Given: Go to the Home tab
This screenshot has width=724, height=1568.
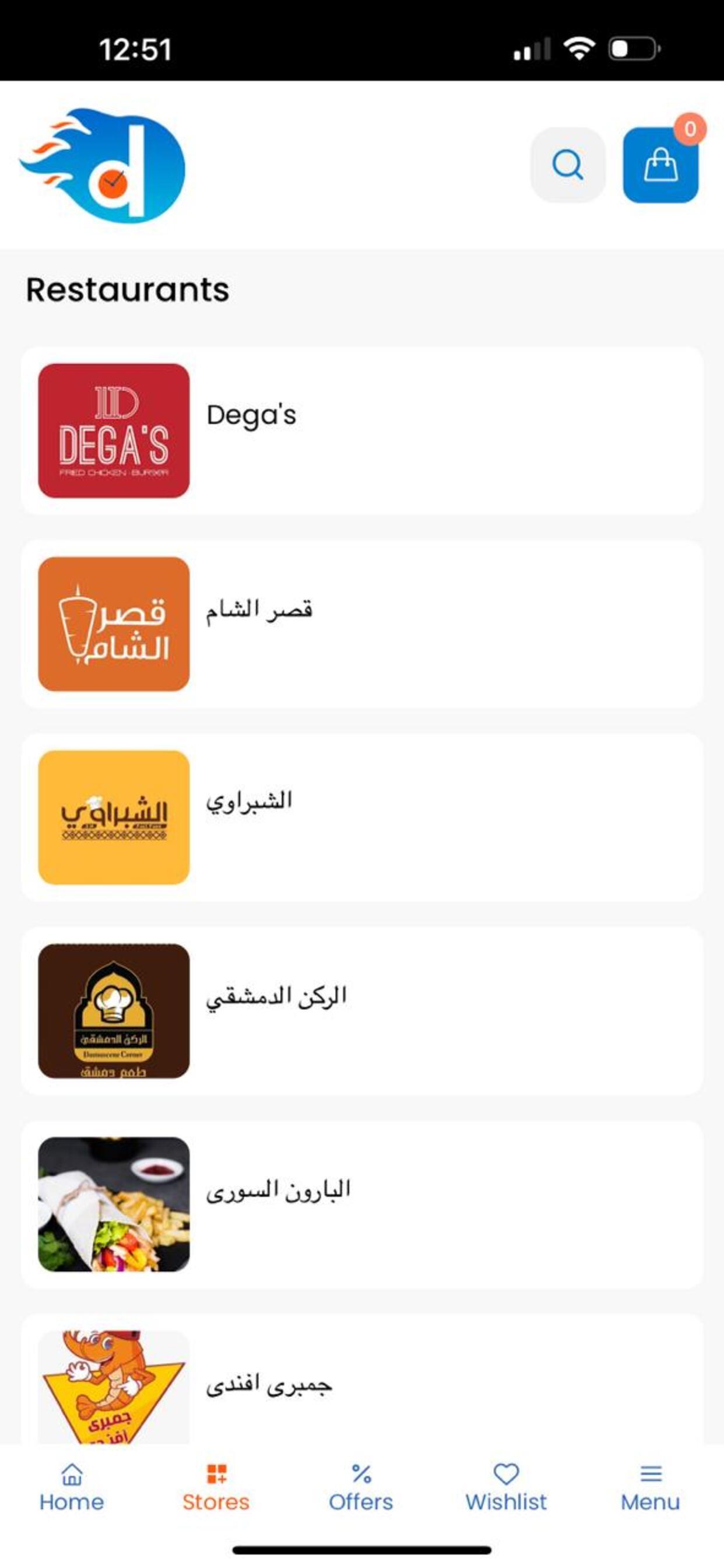Looking at the screenshot, I should tap(72, 1487).
